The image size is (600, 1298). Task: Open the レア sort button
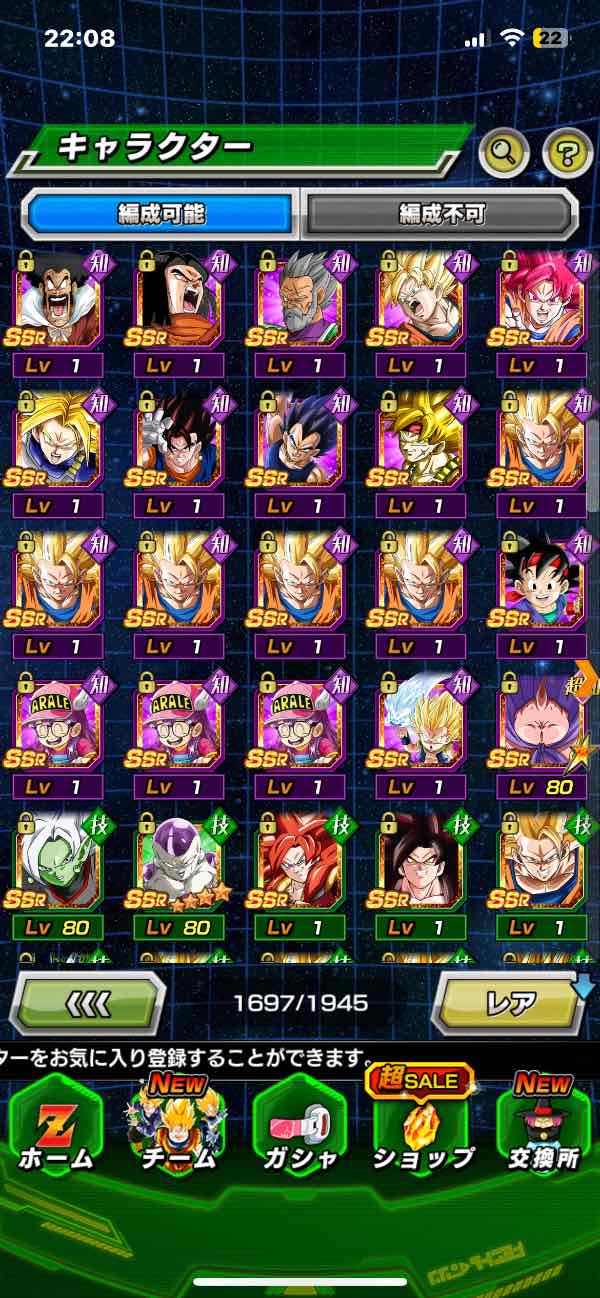[509, 1001]
